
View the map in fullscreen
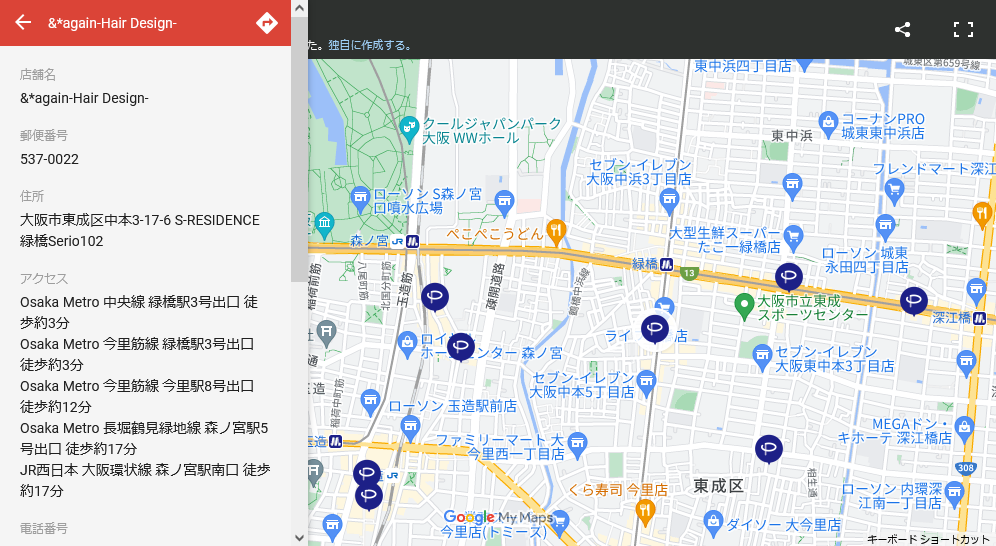(x=962, y=29)
